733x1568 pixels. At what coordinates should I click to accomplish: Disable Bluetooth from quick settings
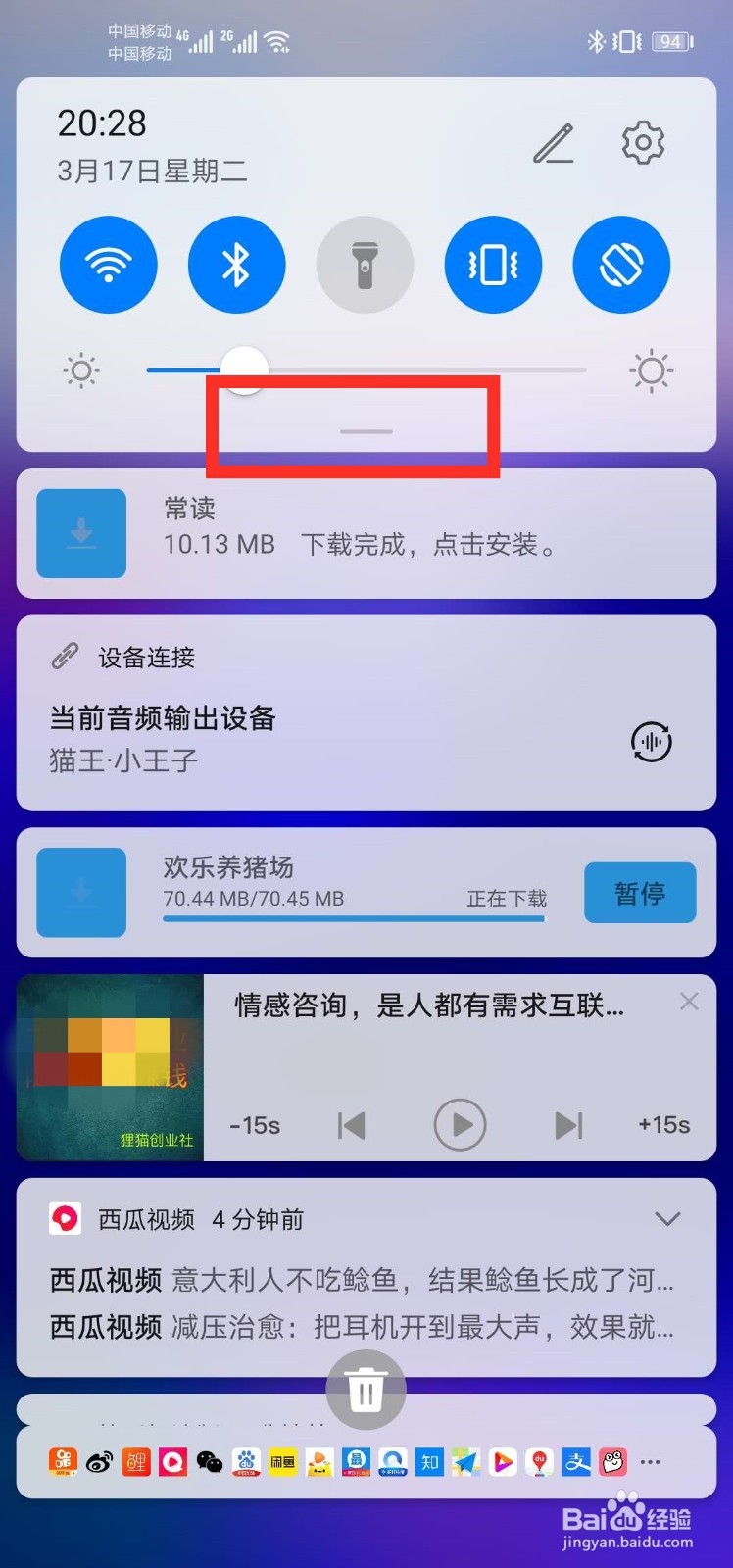pyautogui.click(x=236, y=265)
